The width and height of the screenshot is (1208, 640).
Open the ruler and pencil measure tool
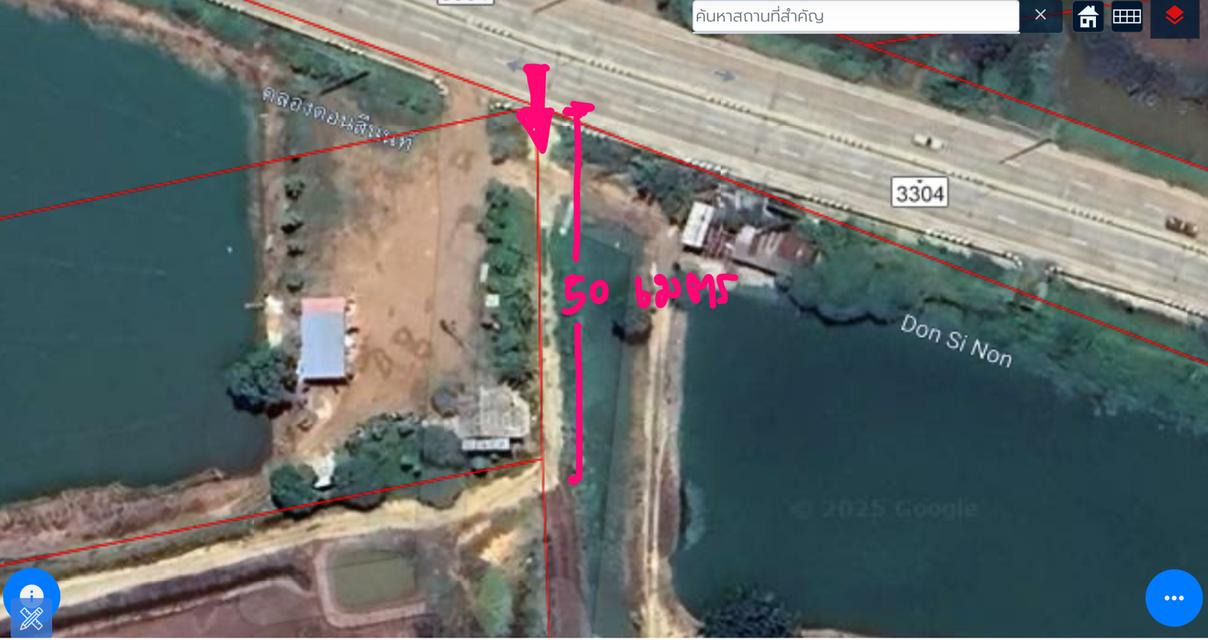(x=31, y=618)
